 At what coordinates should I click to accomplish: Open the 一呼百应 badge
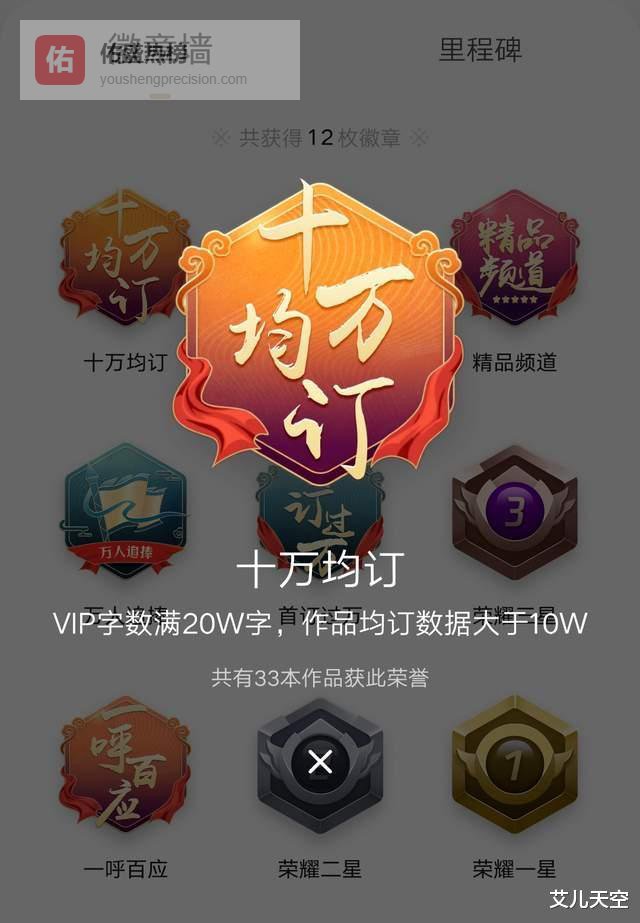125,765
